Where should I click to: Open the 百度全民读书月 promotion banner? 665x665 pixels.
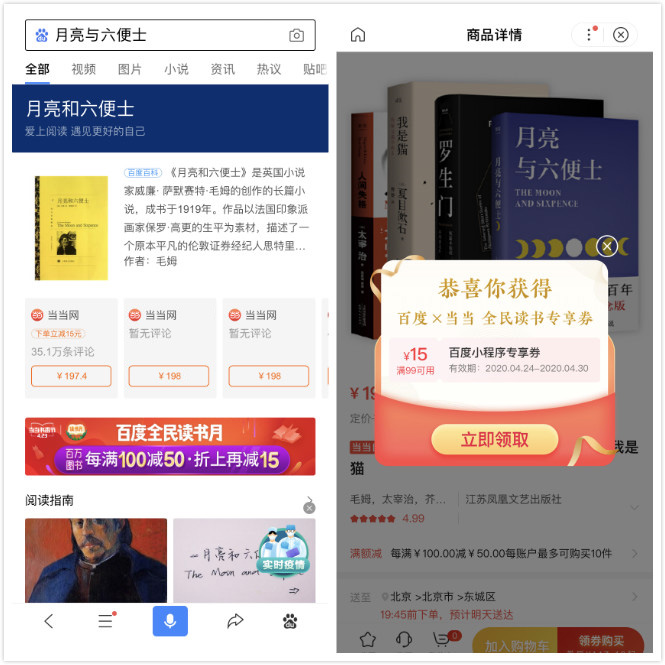170,446
